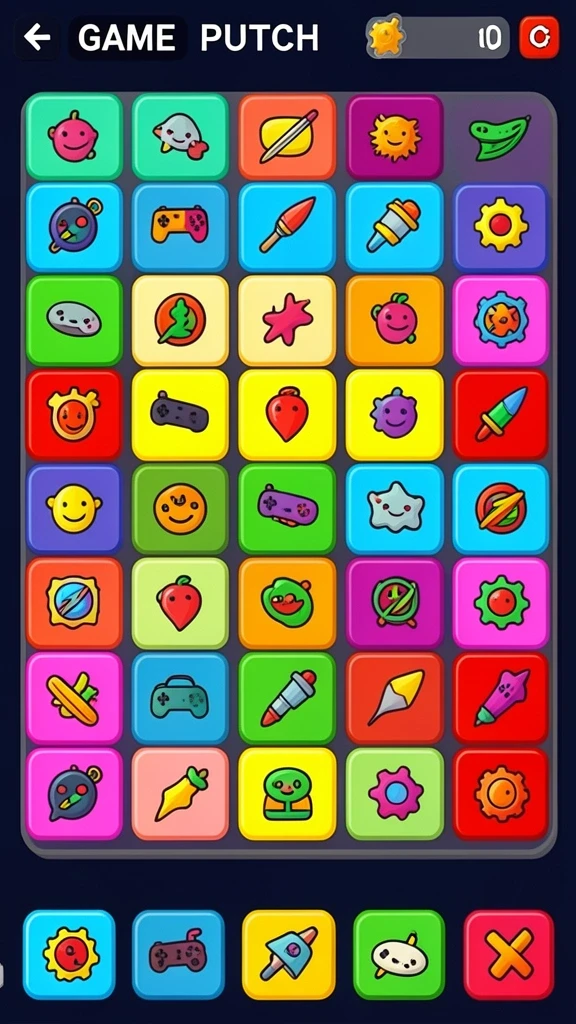Viewport: 576px width, 1024px height.
Task: Pick the purple gamepad on the green tile
Action: [x=287, y=508]
